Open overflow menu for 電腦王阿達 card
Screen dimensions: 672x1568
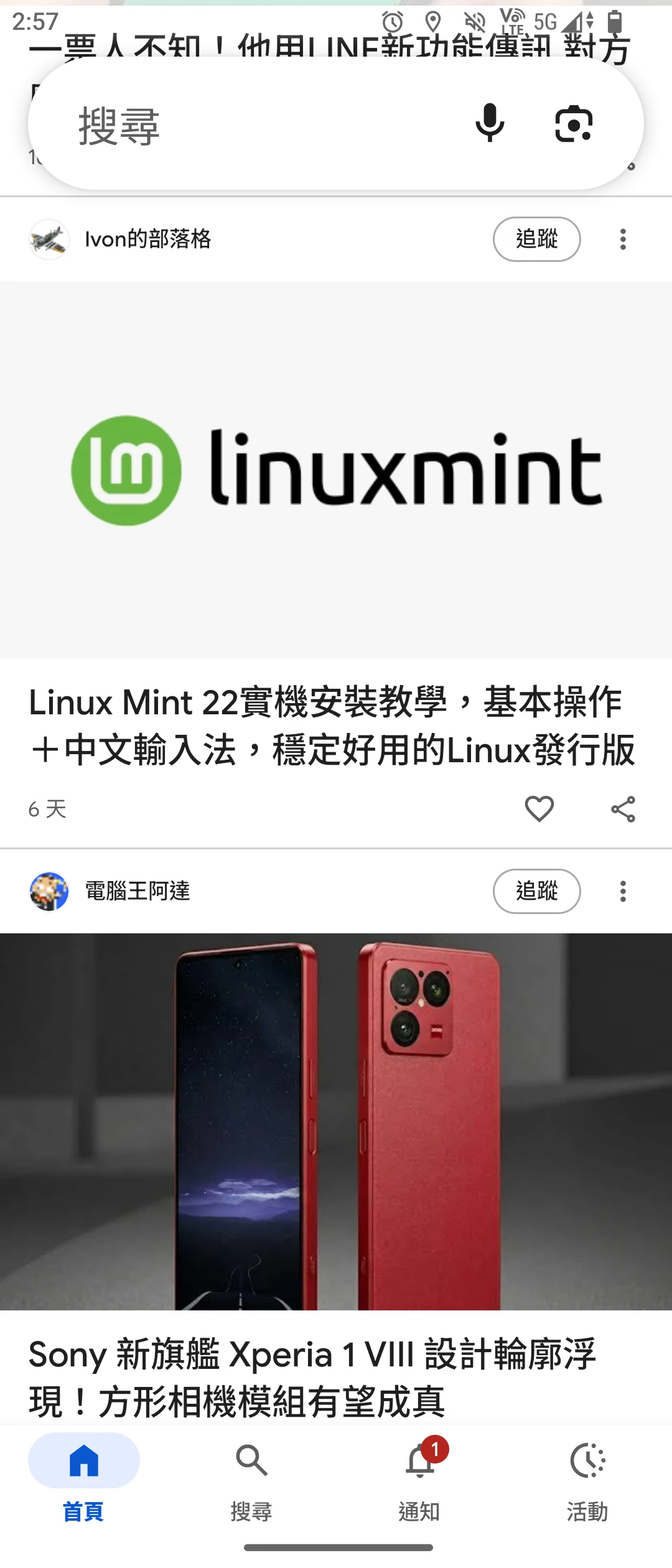tap(623, 891)
